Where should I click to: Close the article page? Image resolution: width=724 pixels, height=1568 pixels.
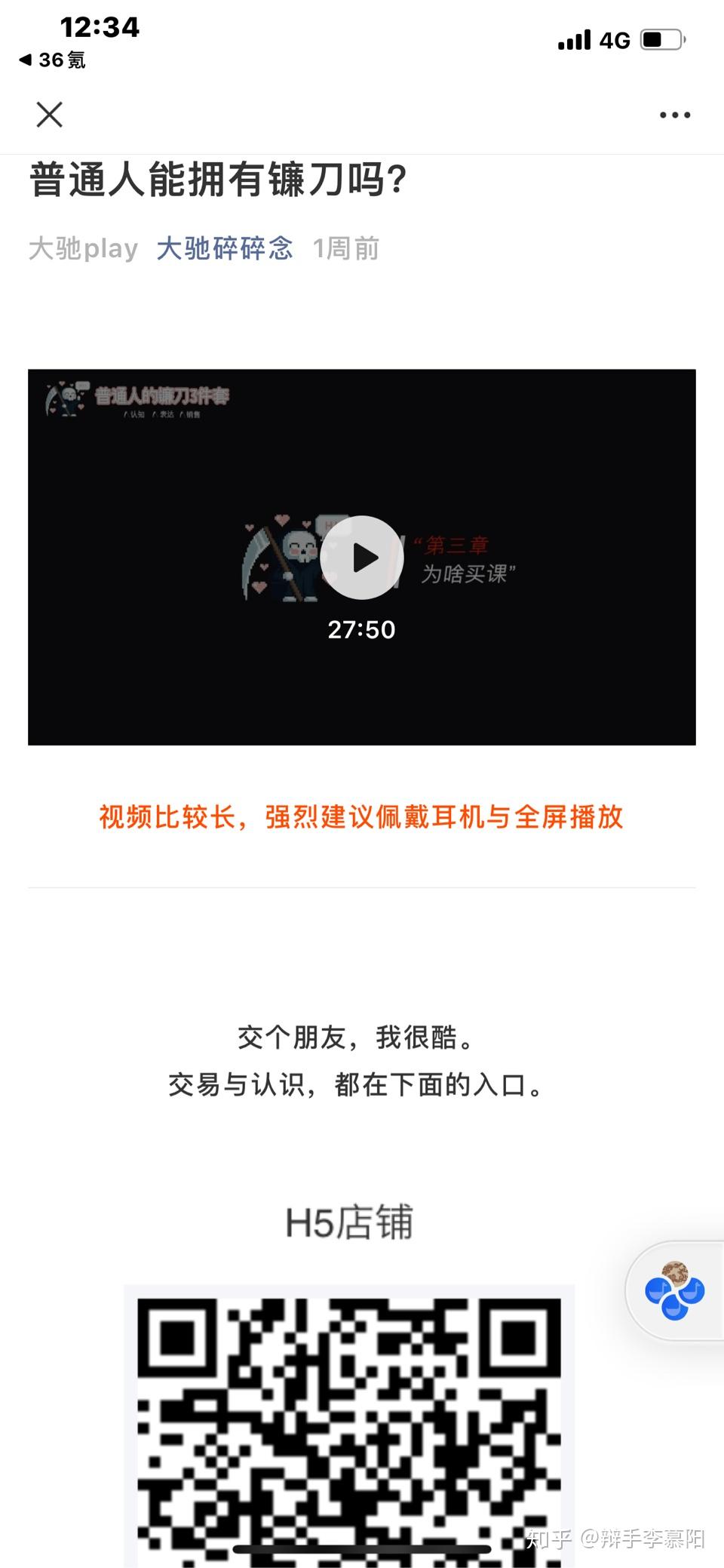(50, 115)
